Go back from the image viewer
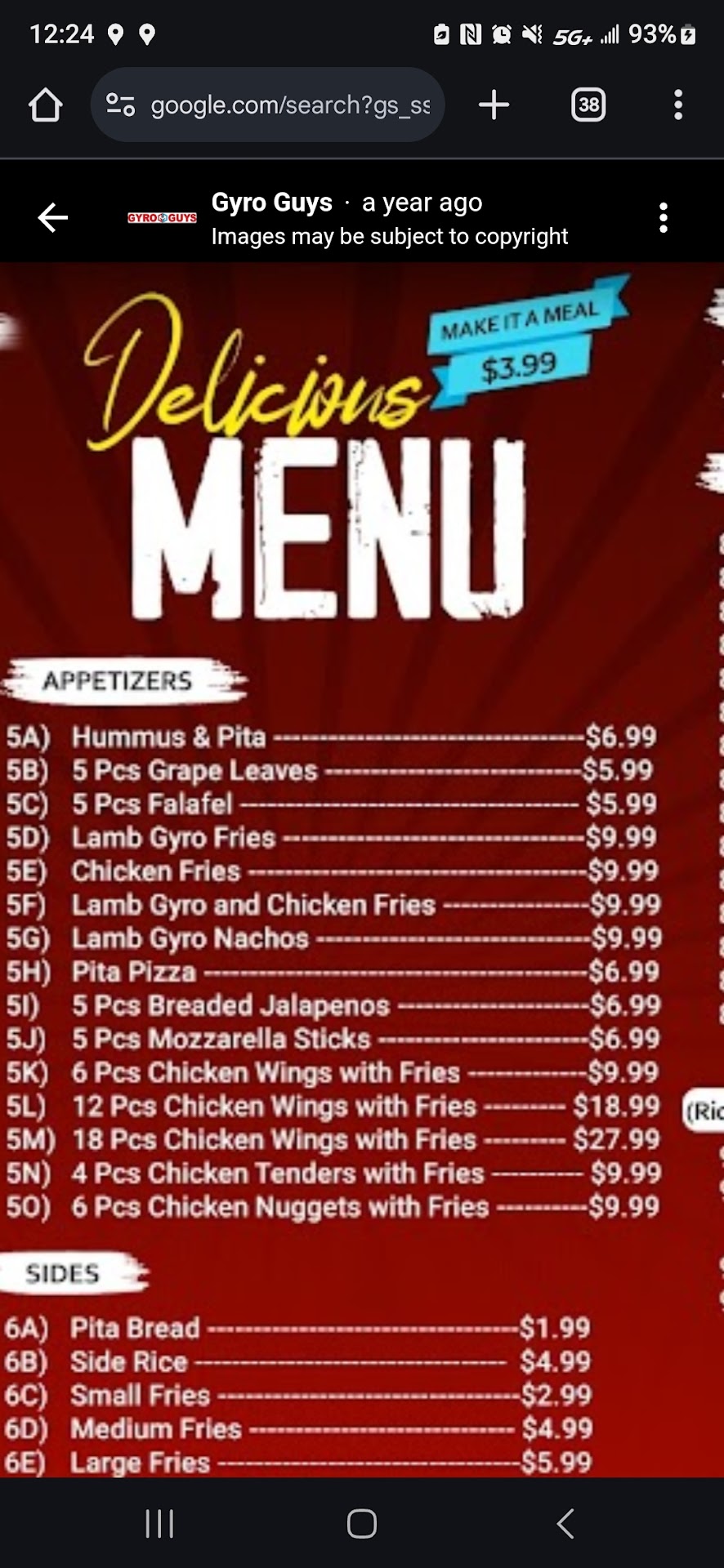The width and height of the screenshot is (724, 1568). tap(53, 218)
